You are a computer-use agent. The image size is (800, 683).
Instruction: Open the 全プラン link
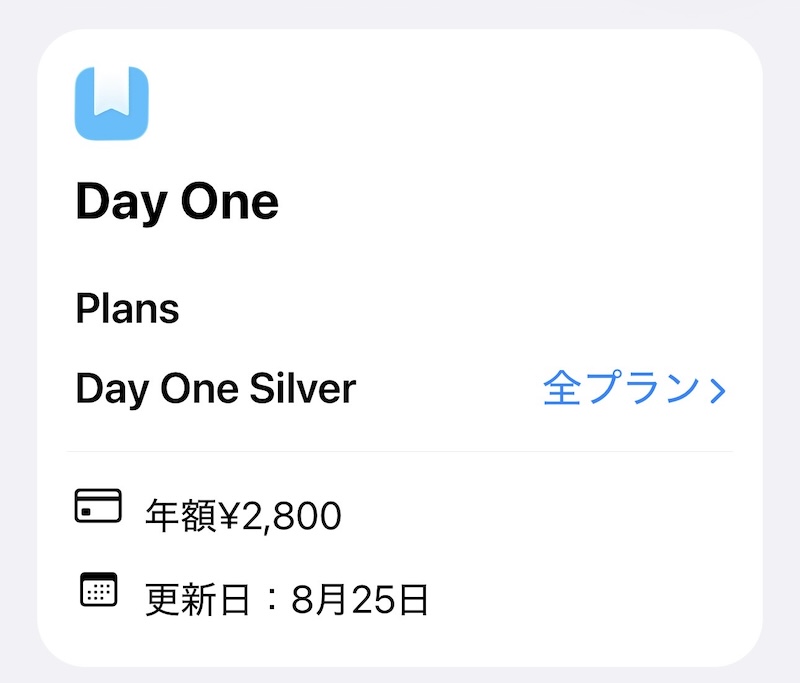[633, 390]
